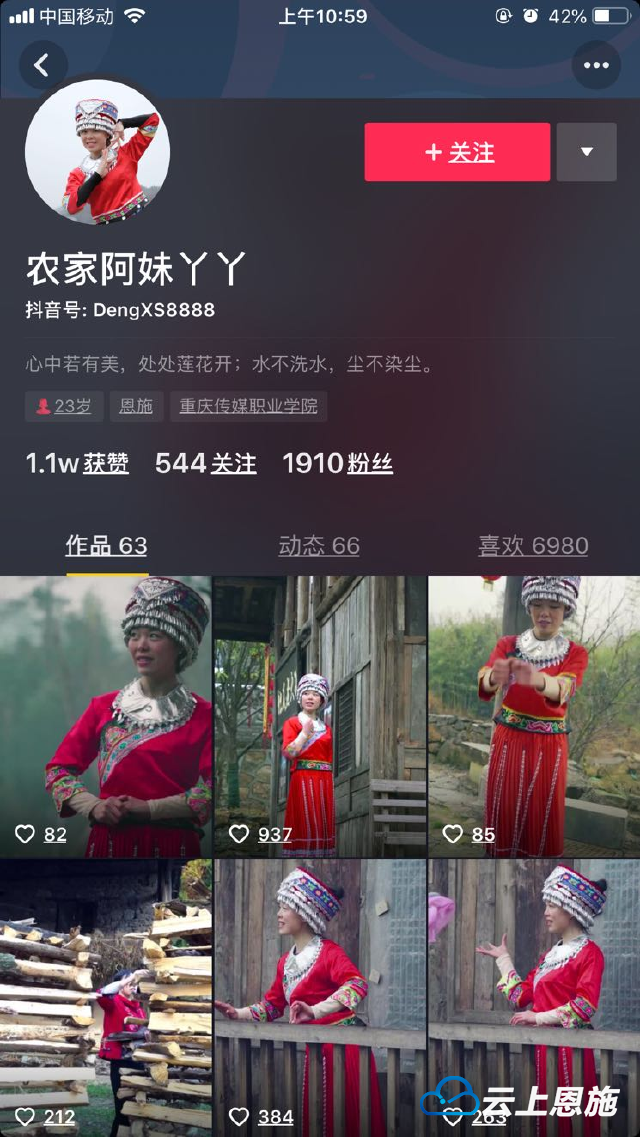This screenshot has height=1137, width=640.
Task: Go back using the top-left arrow
Action: [43, 66]
